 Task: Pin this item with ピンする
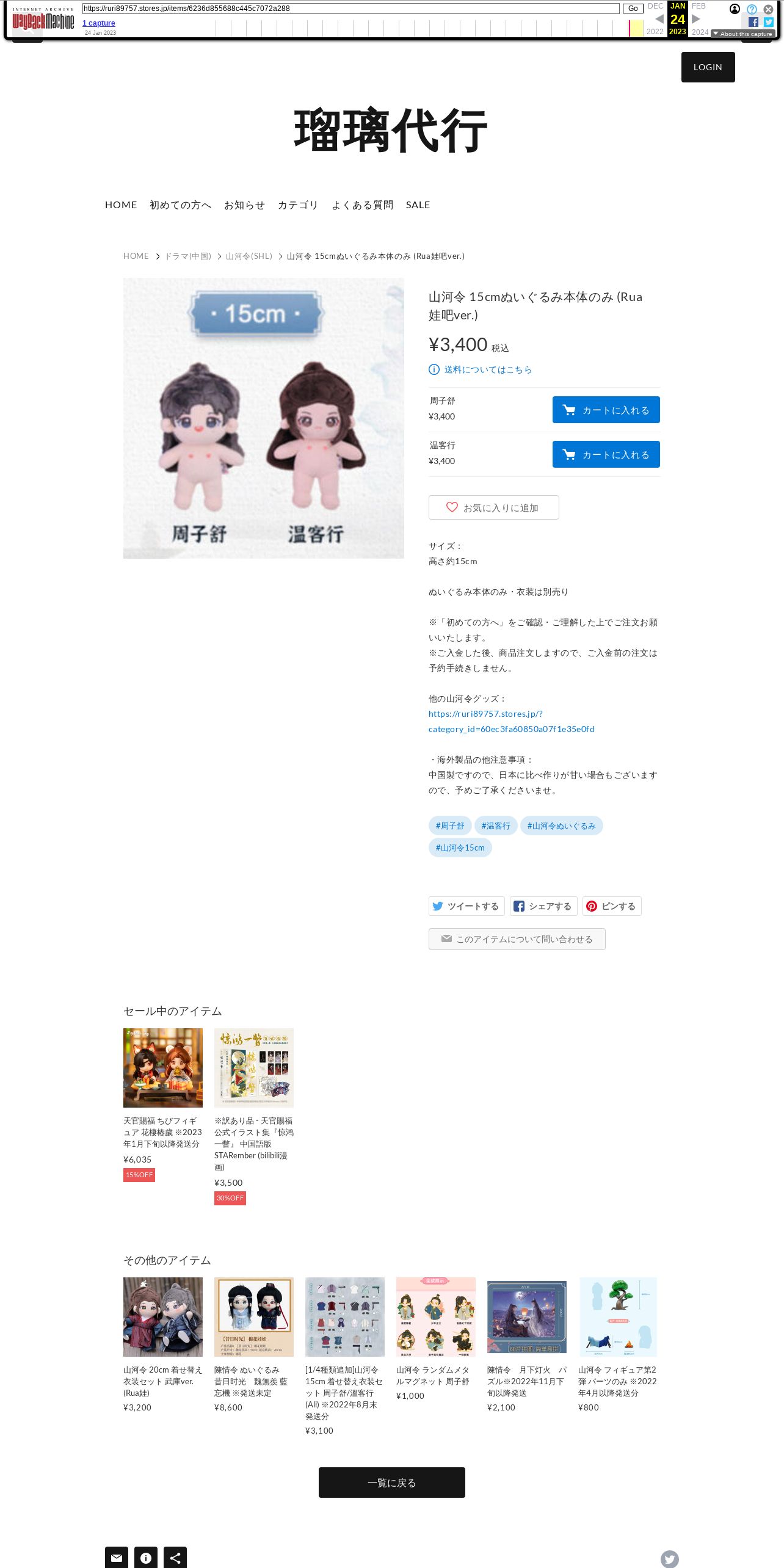point(611,906)
